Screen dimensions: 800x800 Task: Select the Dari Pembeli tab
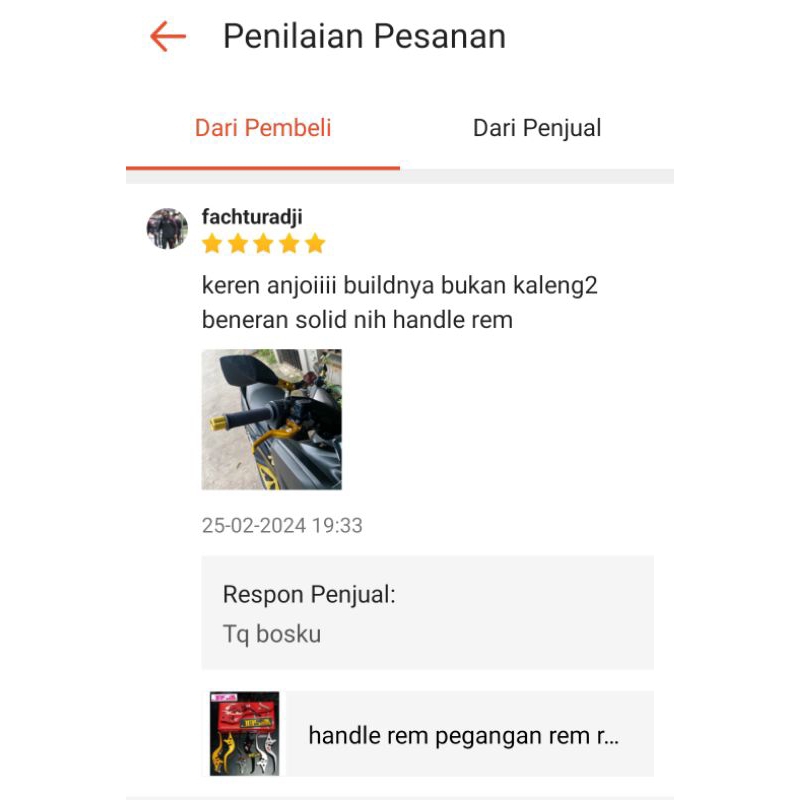pos(263,128)
